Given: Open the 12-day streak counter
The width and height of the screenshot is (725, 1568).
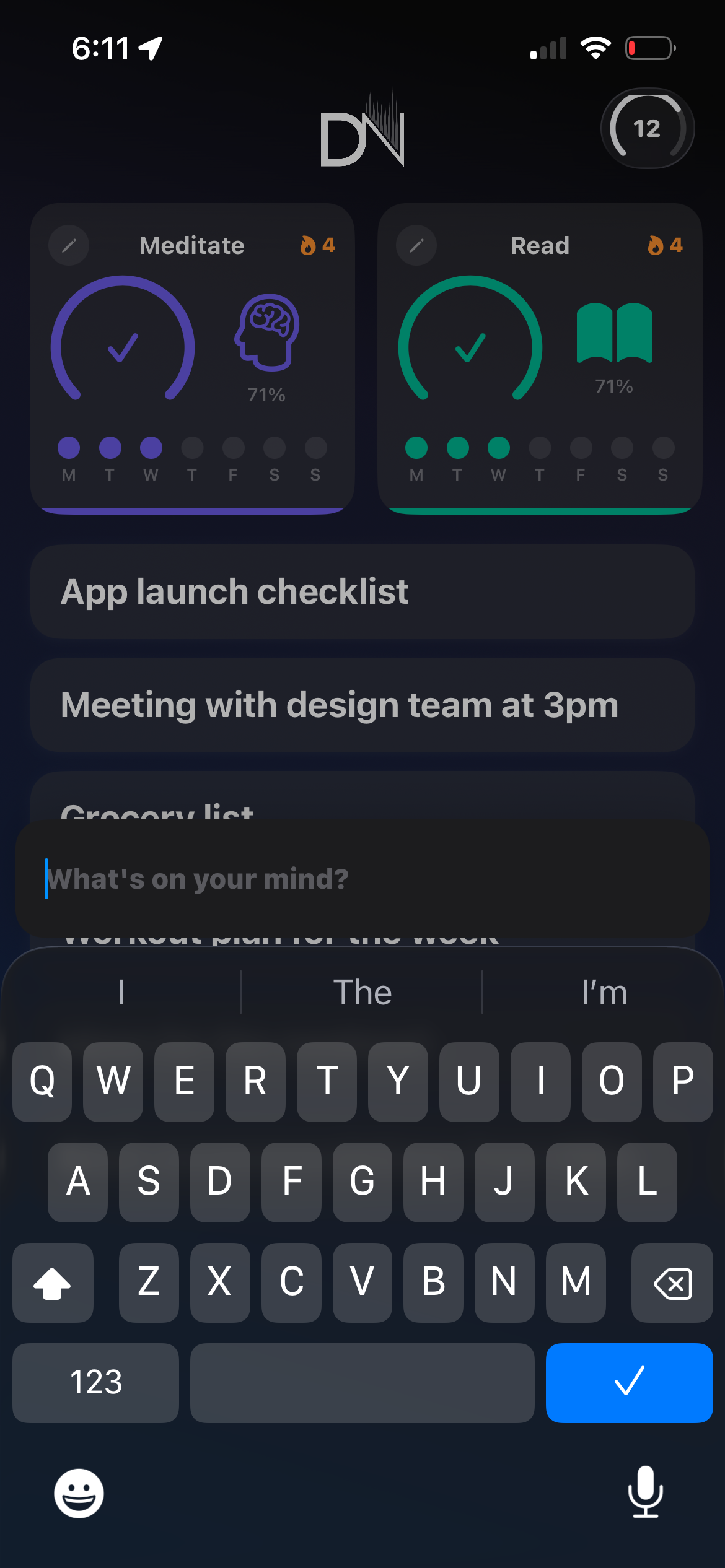Looking at the screenshot, I should tap(647, 129).
